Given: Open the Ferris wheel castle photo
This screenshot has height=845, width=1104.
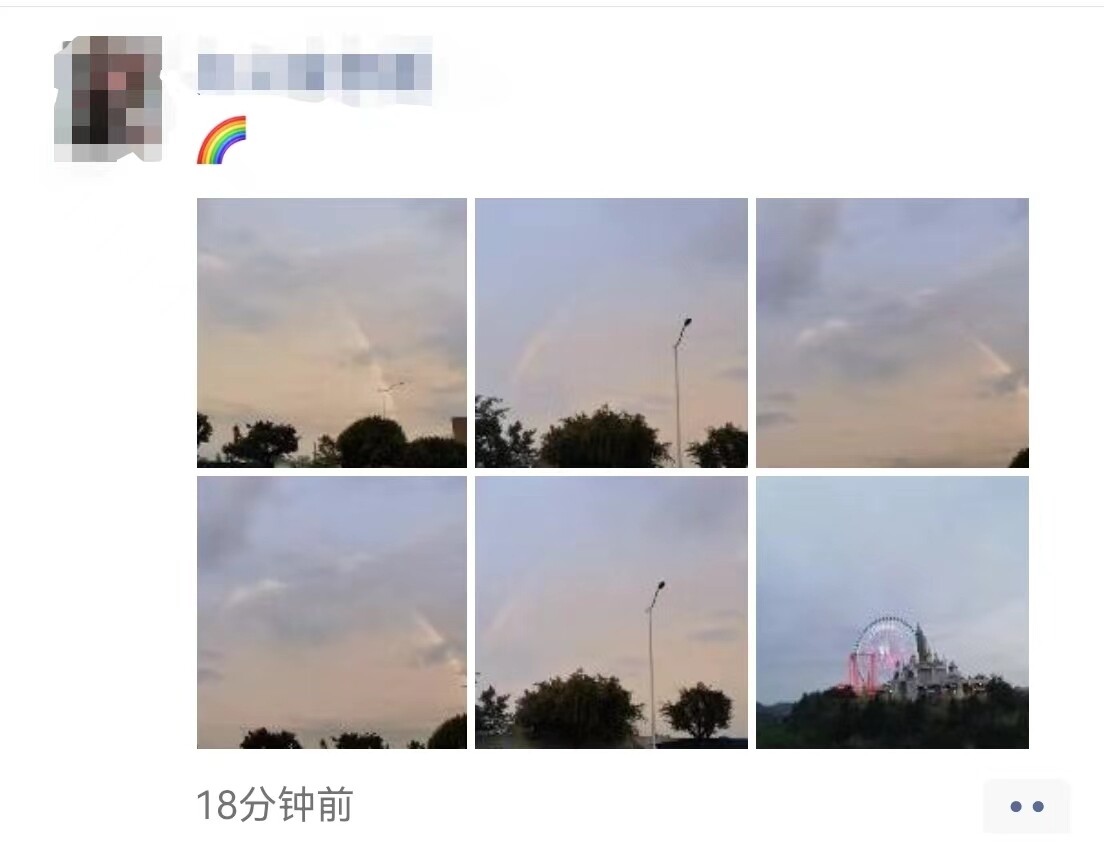Looking at the screenshot, I should [x=892, y=612].
